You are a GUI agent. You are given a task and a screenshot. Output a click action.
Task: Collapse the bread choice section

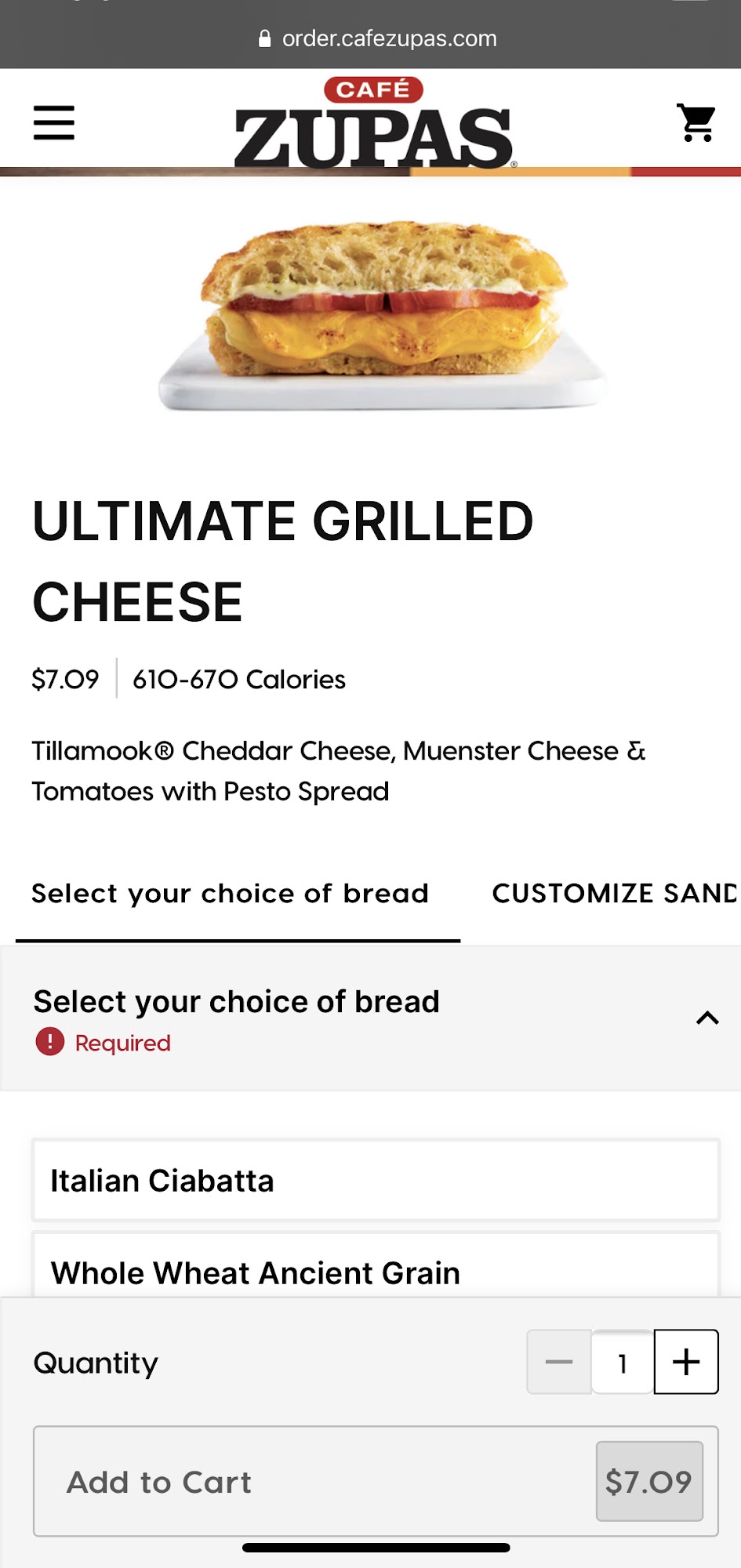(706, 1018)
